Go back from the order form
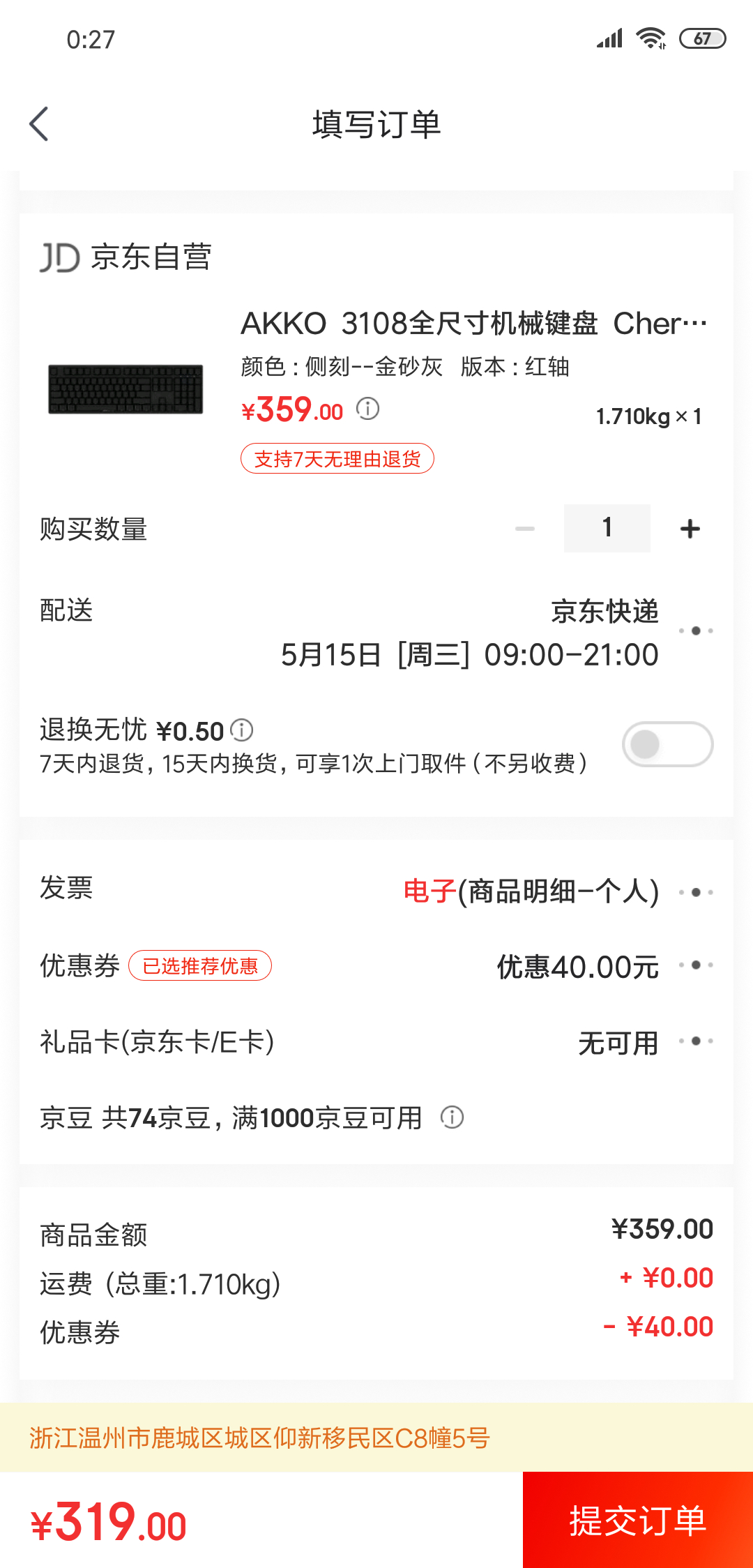This screenshot has width=753, height=1568. pyautogui.click(x=39, y=124)
